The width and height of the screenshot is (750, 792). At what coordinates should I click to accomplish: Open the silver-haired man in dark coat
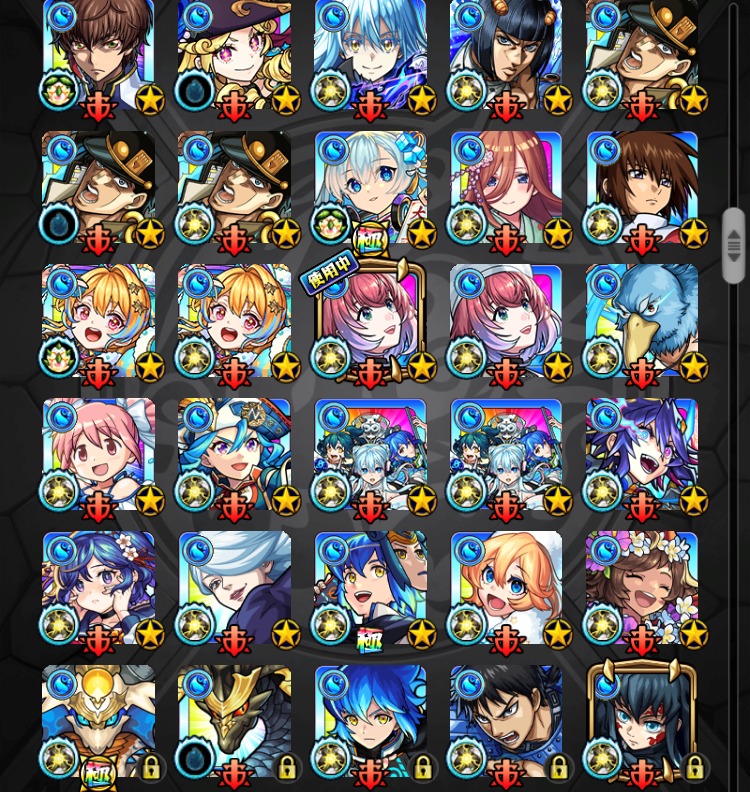click(235, 588)
